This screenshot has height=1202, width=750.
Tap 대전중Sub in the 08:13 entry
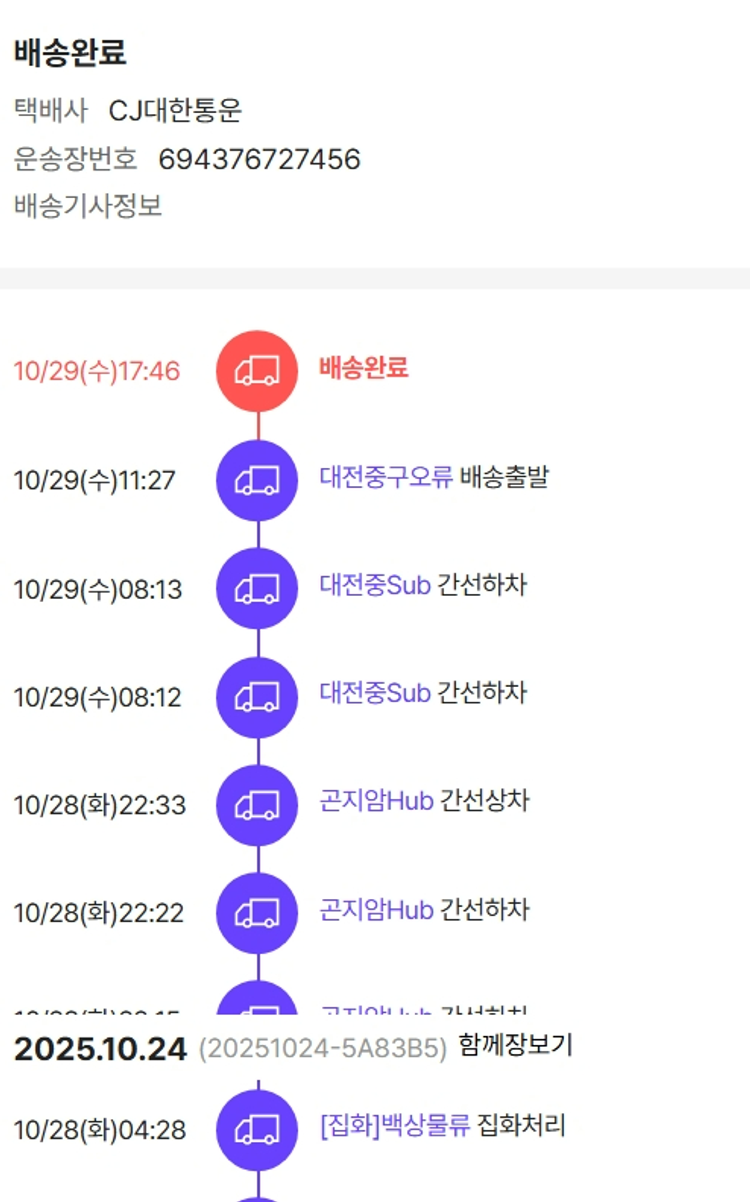pyautogui.click(x=375, y=585)
